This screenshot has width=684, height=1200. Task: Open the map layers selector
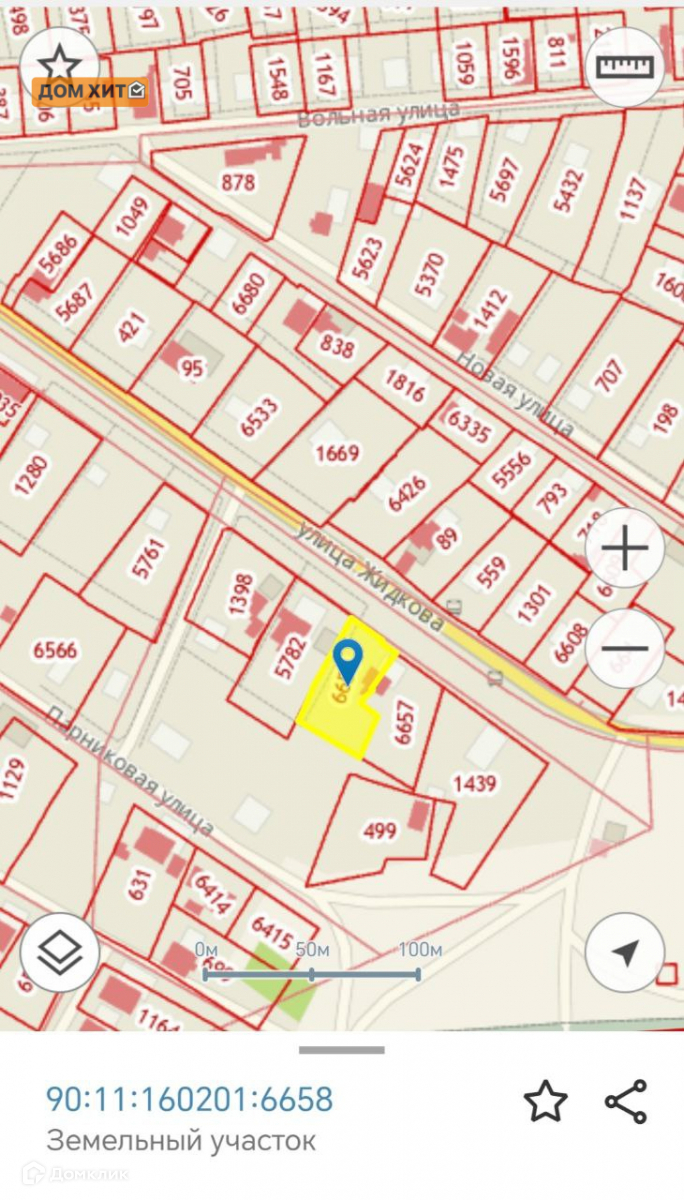point(59,952)
